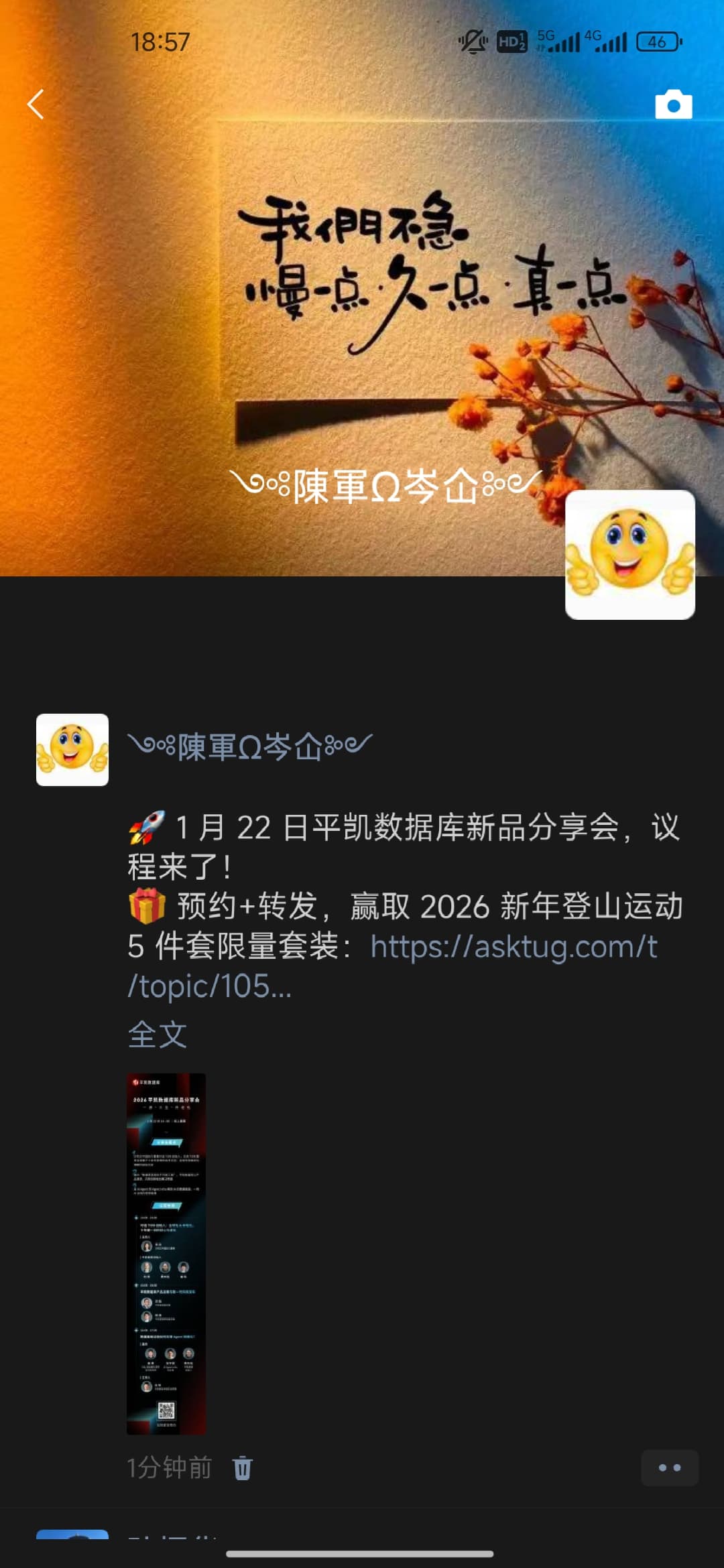Screen dimensions: 724x1568
Task: Tap the large smiley profile avatar on cover
Action: pyautogui.click(x=629, y=555)
